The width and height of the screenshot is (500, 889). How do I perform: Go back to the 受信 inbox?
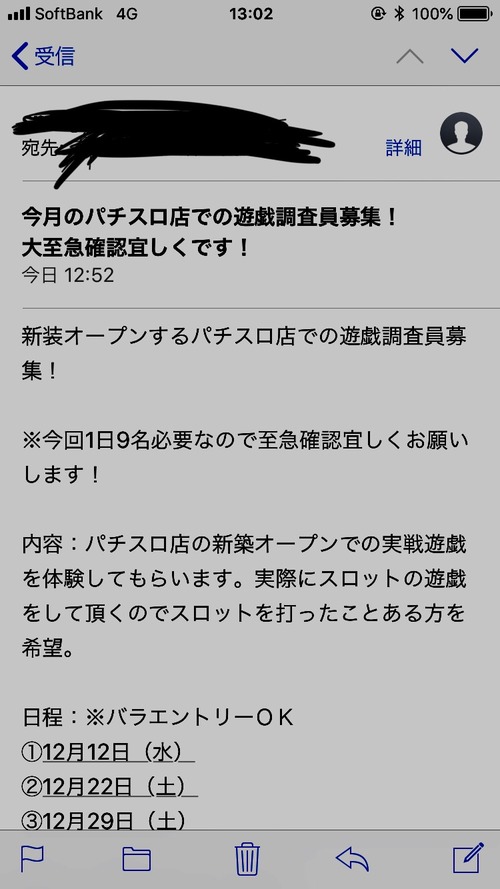coord(43,56)
